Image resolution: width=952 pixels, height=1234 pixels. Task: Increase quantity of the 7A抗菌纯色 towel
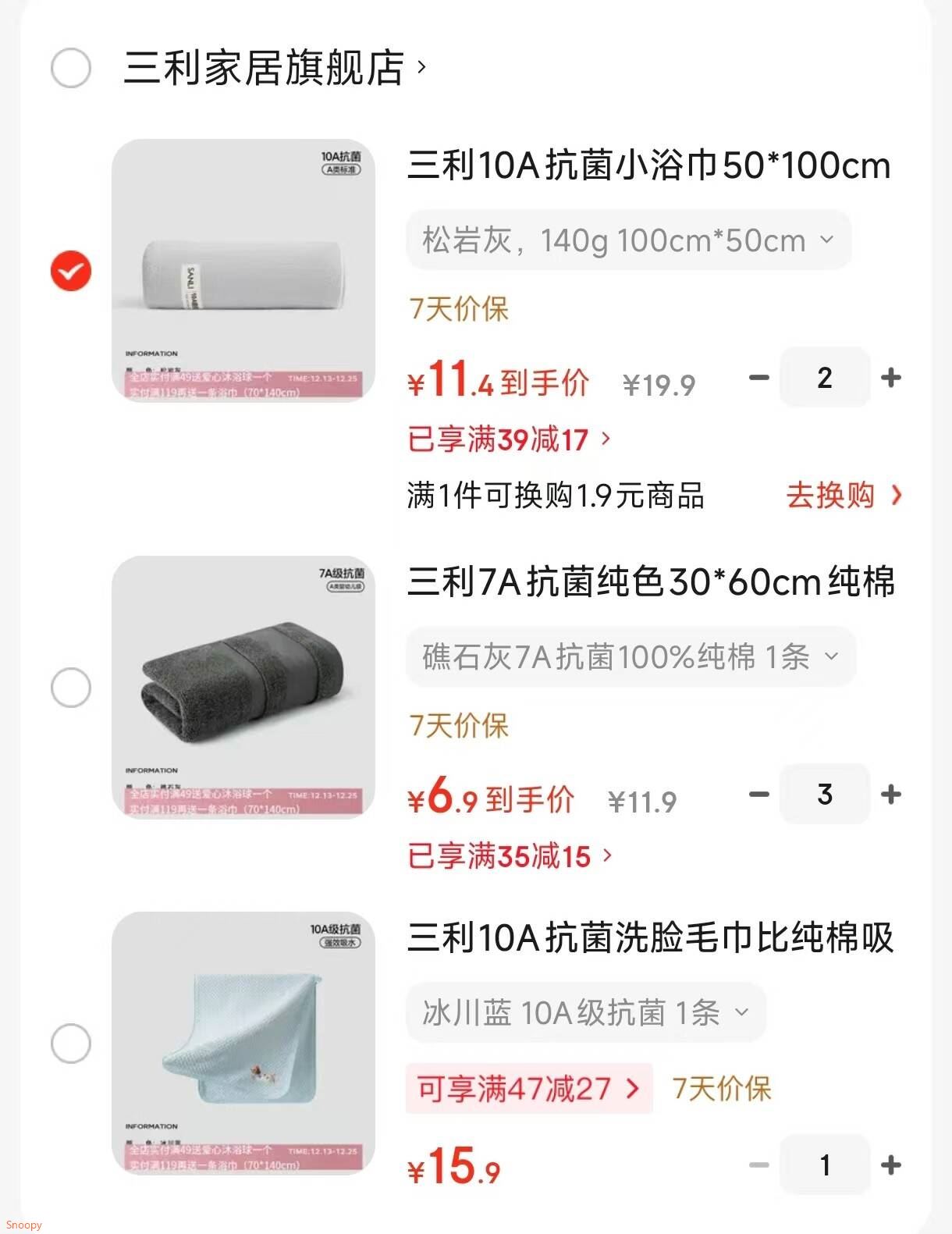[892, 795]
